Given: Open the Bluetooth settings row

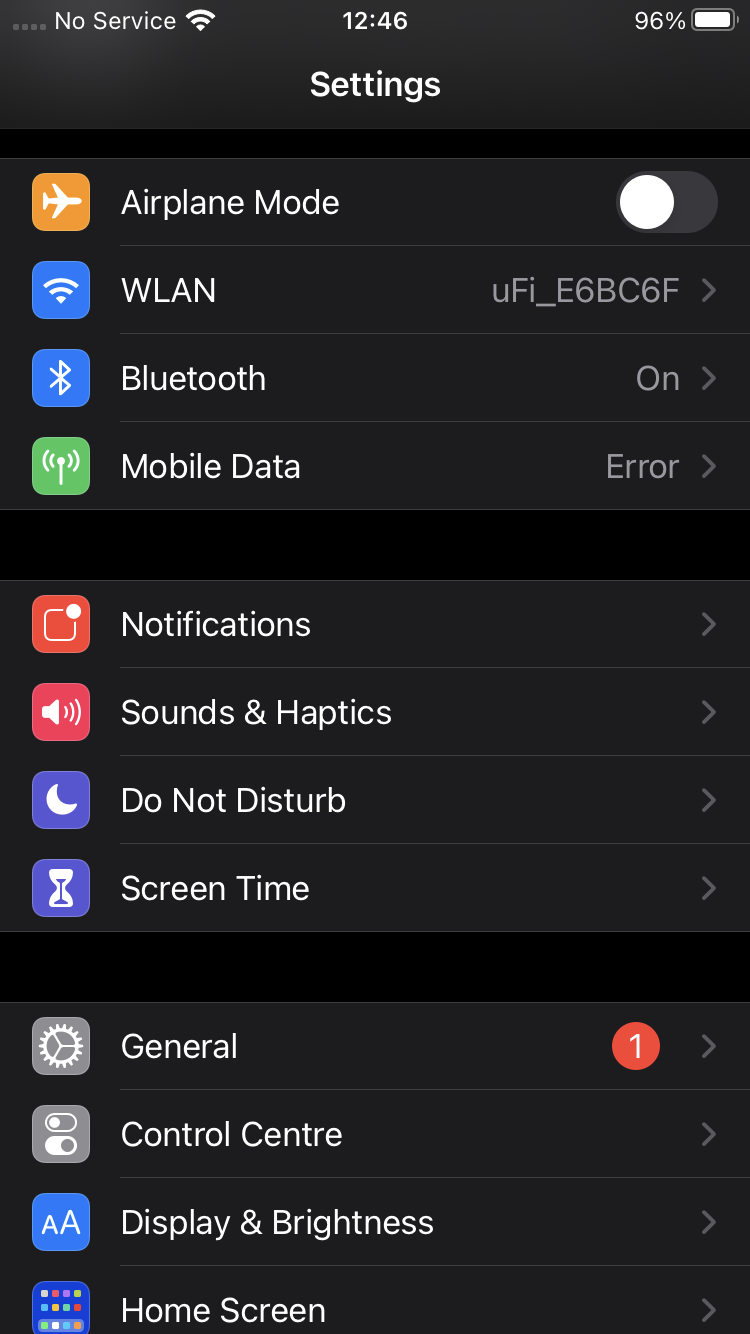Looking at the screenshot, I should (375, 378).
